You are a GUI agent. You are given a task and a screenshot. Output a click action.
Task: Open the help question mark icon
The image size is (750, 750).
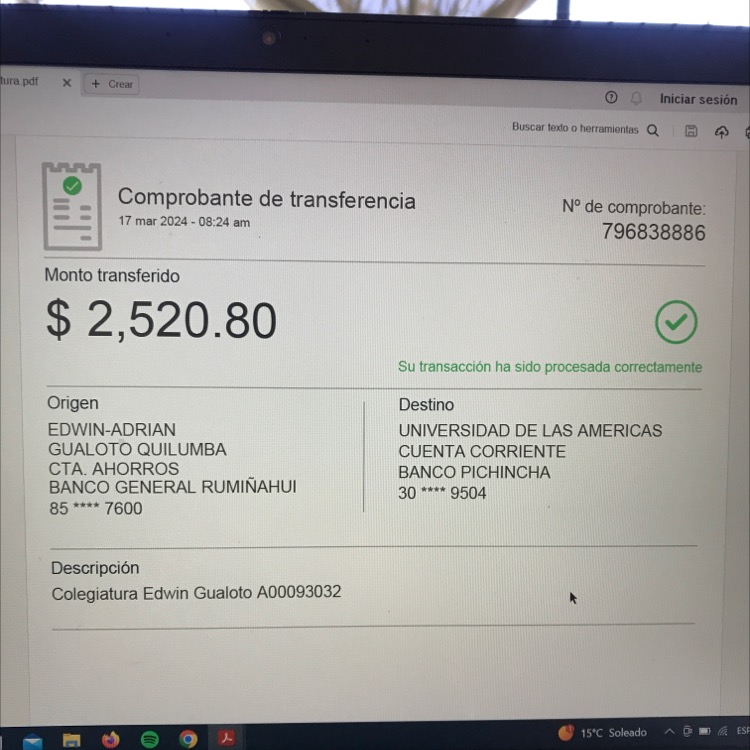click(611, 98)
